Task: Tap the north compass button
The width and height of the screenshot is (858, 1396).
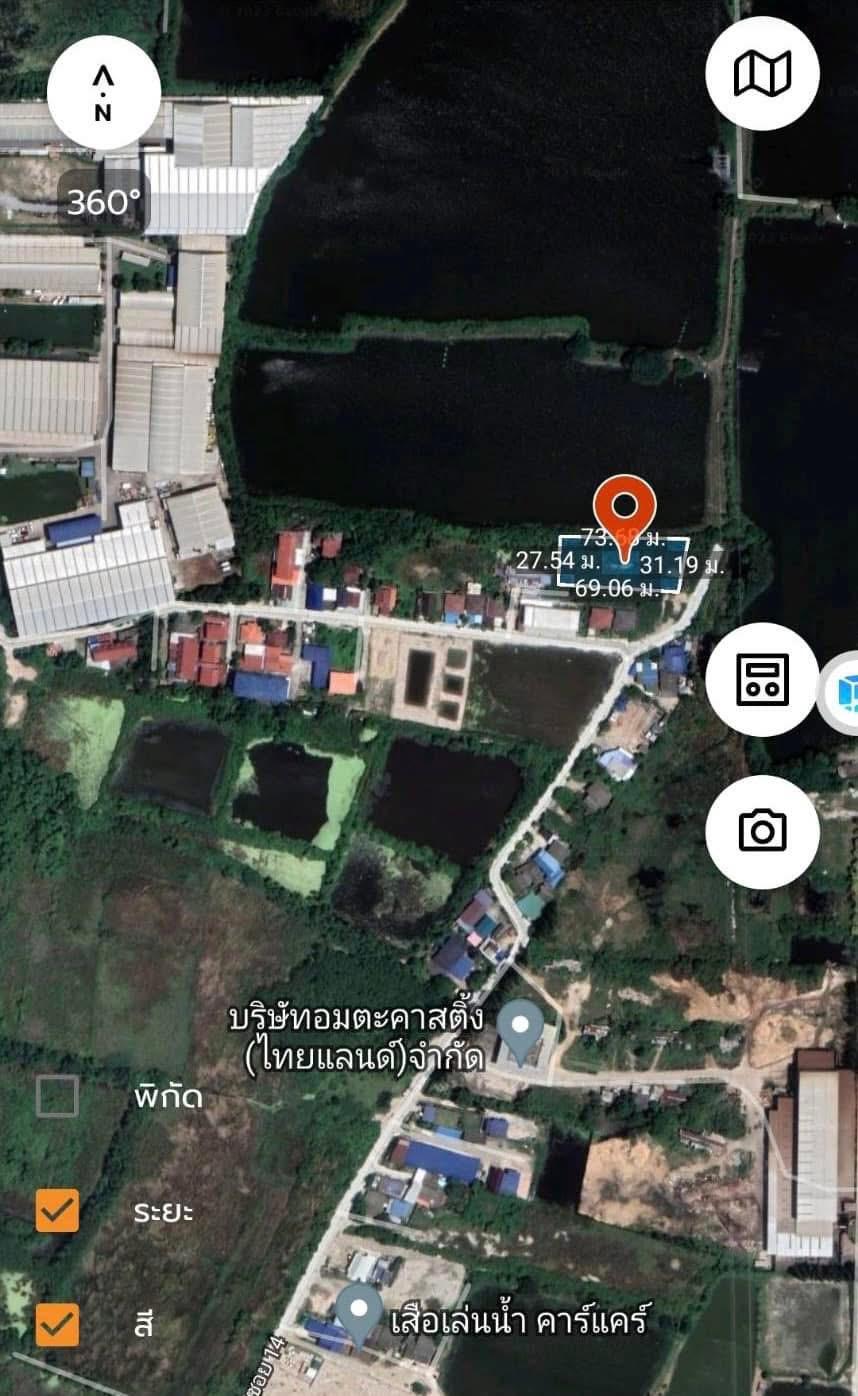Action: point(103,92)
